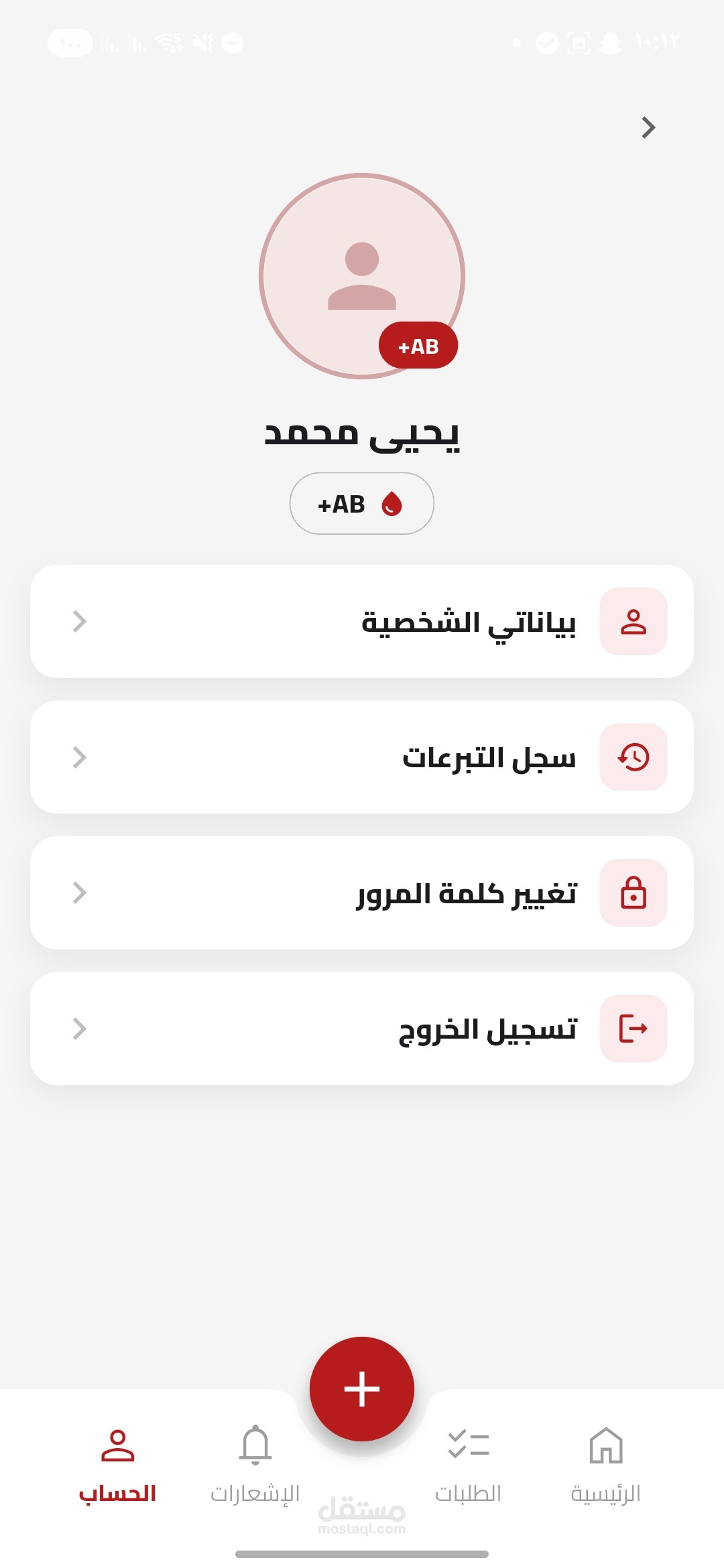Open سجل التبرعات donation history
This screenshot has height=1568, width=724.
pos(362,757)
